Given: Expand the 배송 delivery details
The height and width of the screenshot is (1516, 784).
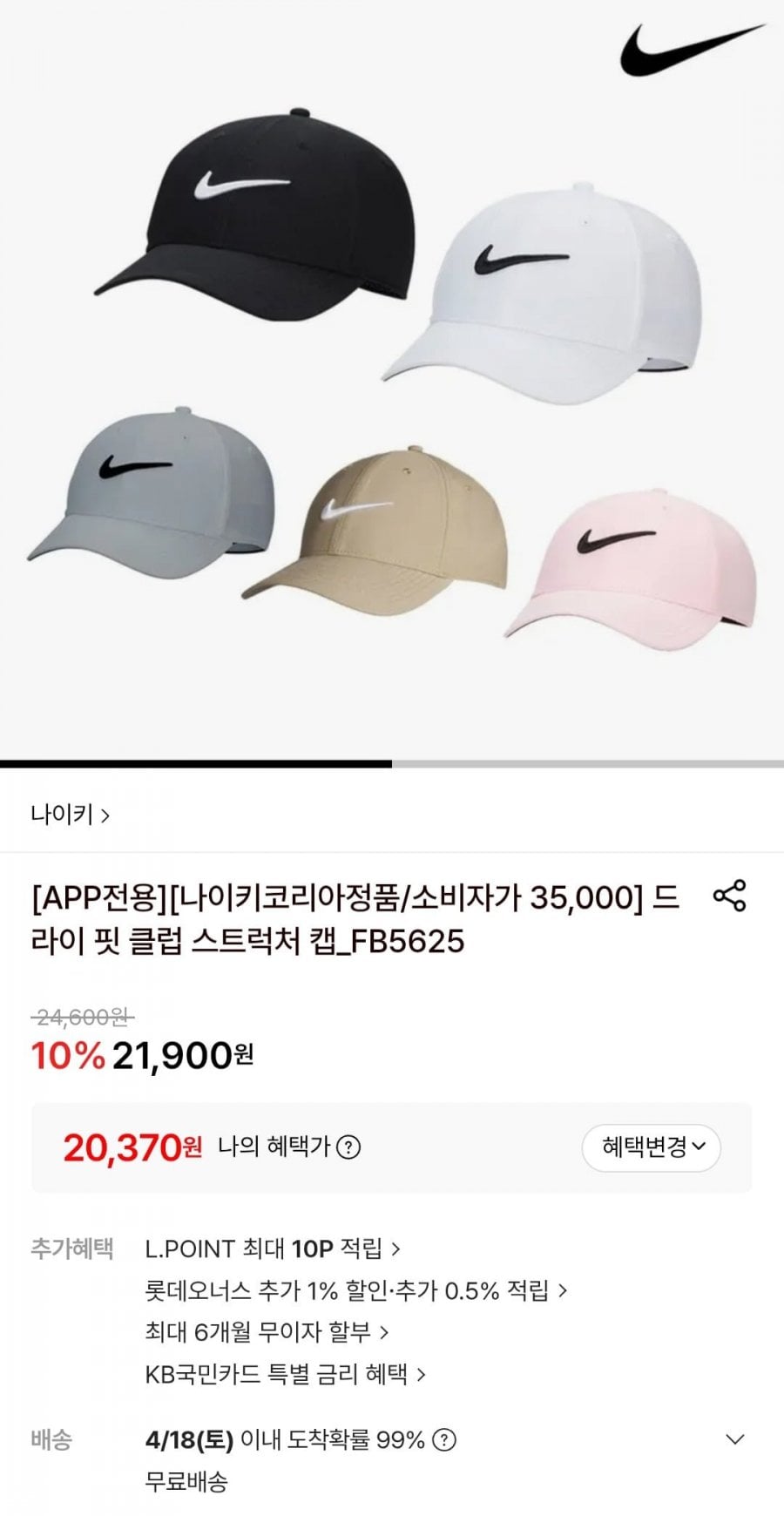Looking at the screenshot, I should (x=735, y=1439).
